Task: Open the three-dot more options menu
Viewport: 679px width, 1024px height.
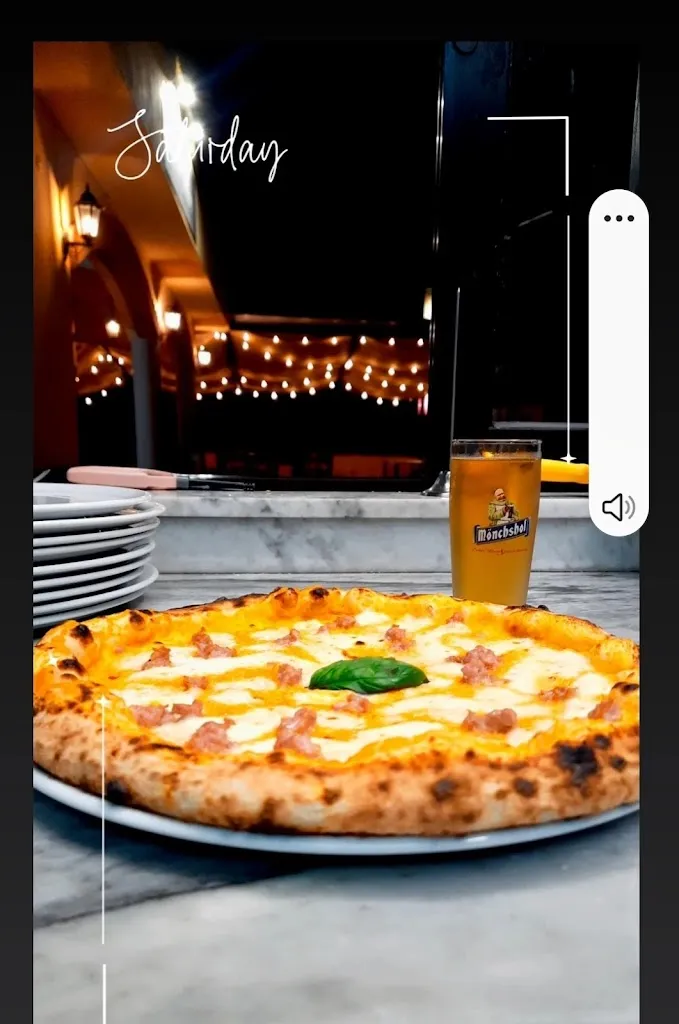Action: pyautogui.click(x=618, y=218)
